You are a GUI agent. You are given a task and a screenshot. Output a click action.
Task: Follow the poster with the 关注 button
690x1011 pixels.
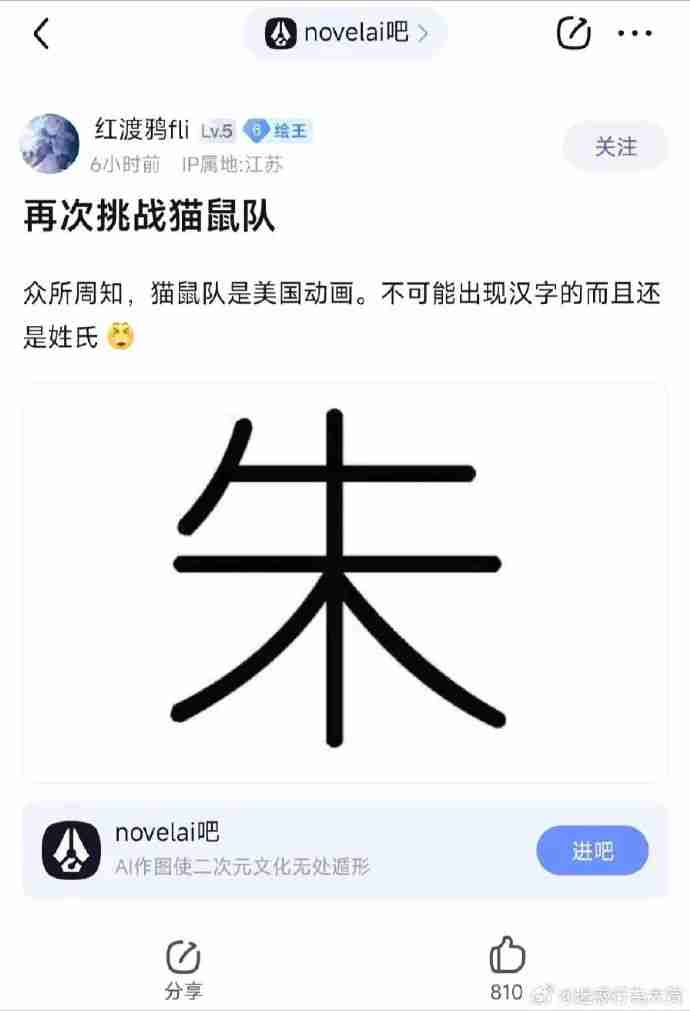(615, 147)
